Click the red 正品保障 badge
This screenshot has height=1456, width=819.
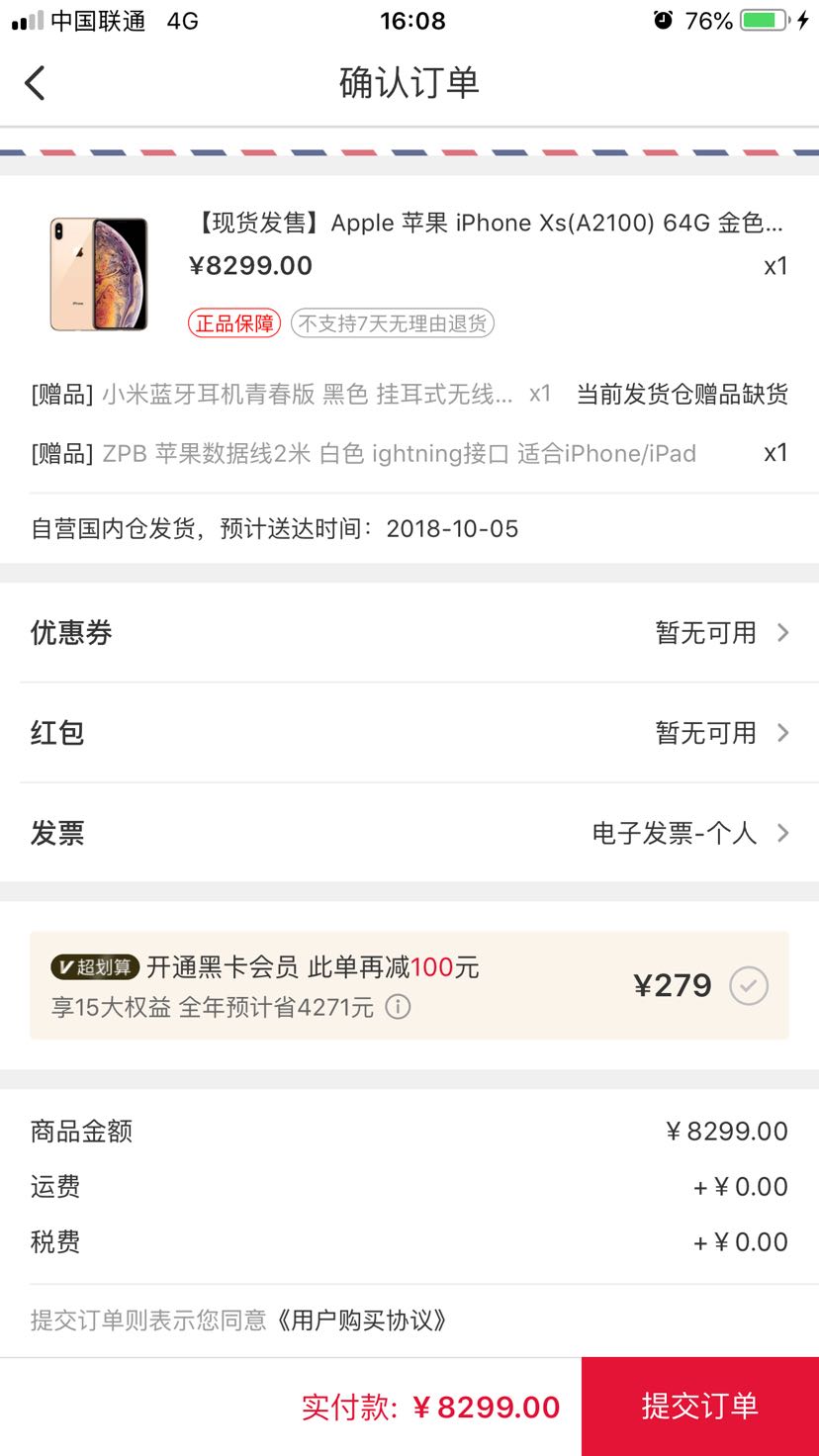[x=232, y=323]
